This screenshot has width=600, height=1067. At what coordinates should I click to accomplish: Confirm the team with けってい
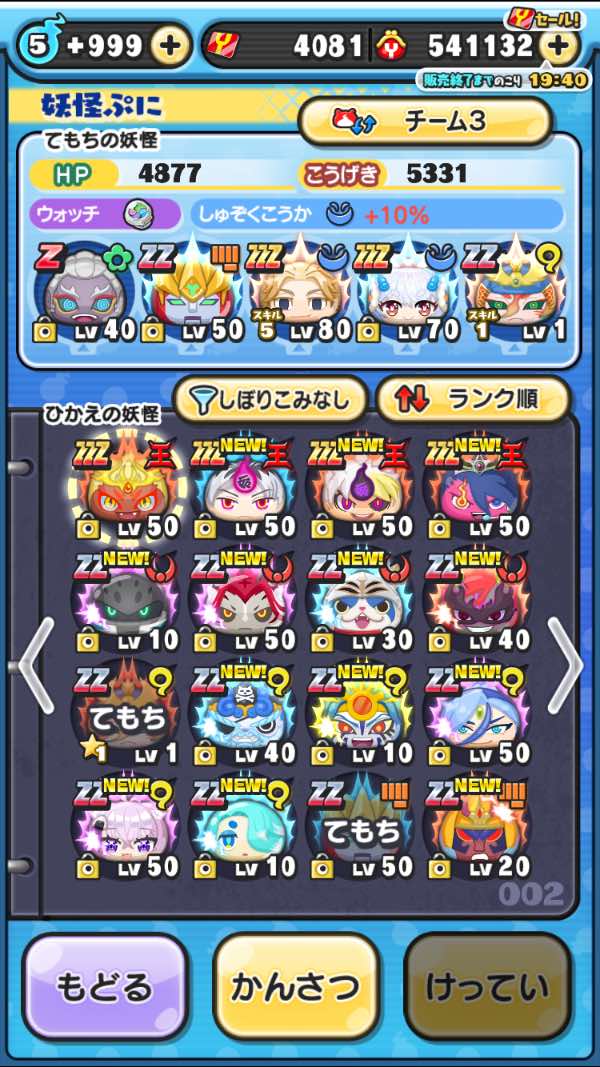pyautogui.click(x=488, y=987)
